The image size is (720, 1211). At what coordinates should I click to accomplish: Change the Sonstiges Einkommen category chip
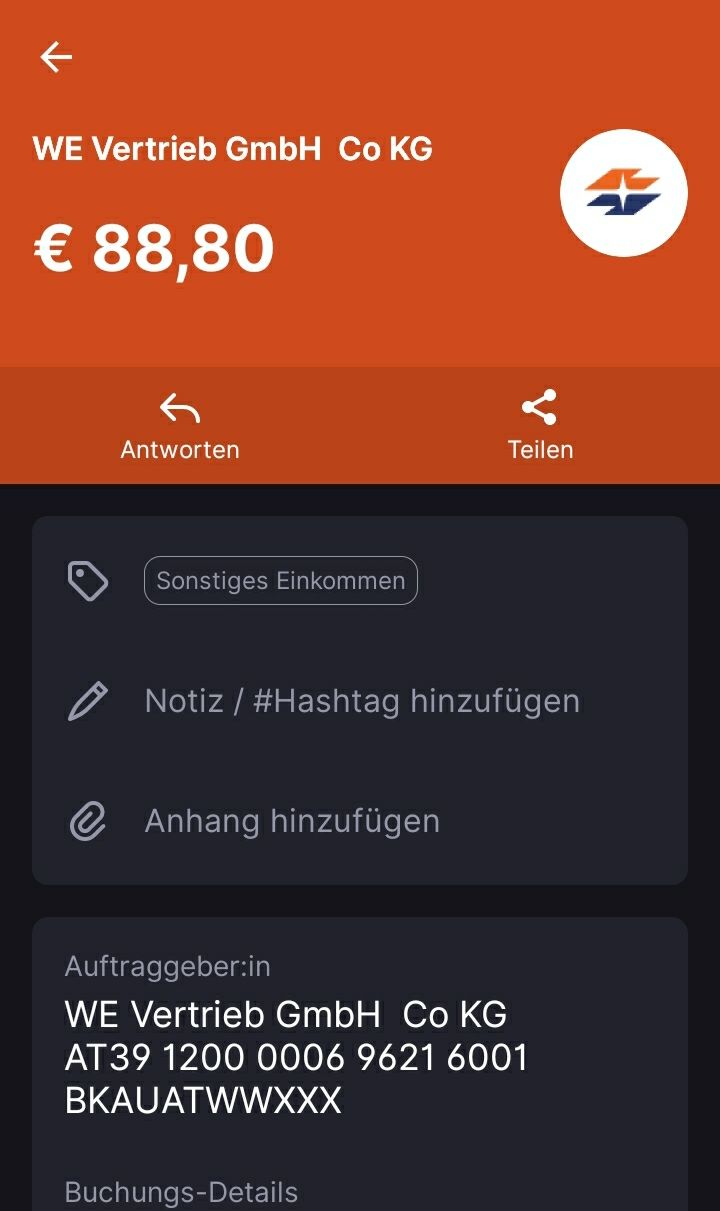pyautogui.click(x=281, y=581)
